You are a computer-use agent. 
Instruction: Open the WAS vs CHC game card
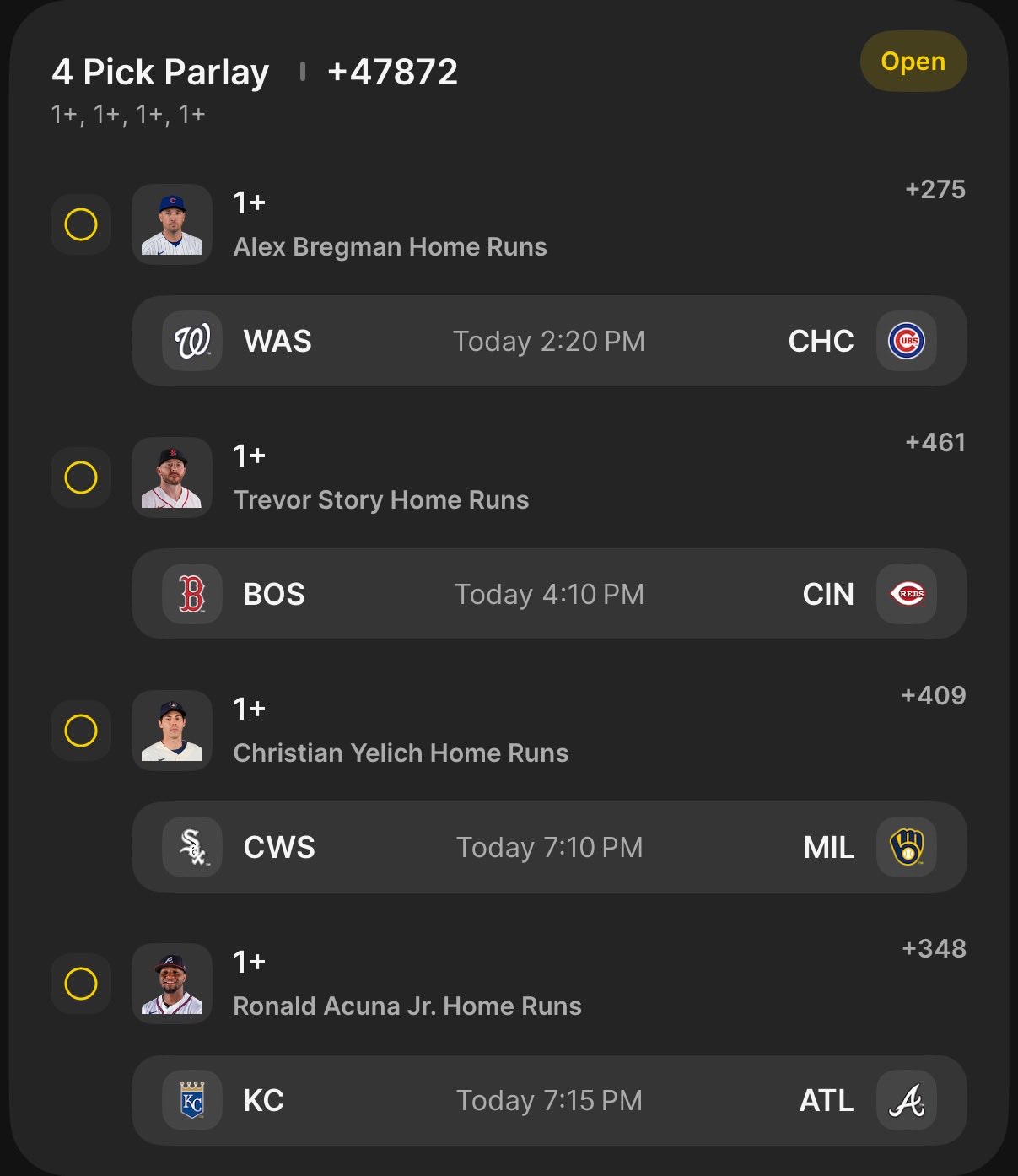pos(548,341)
